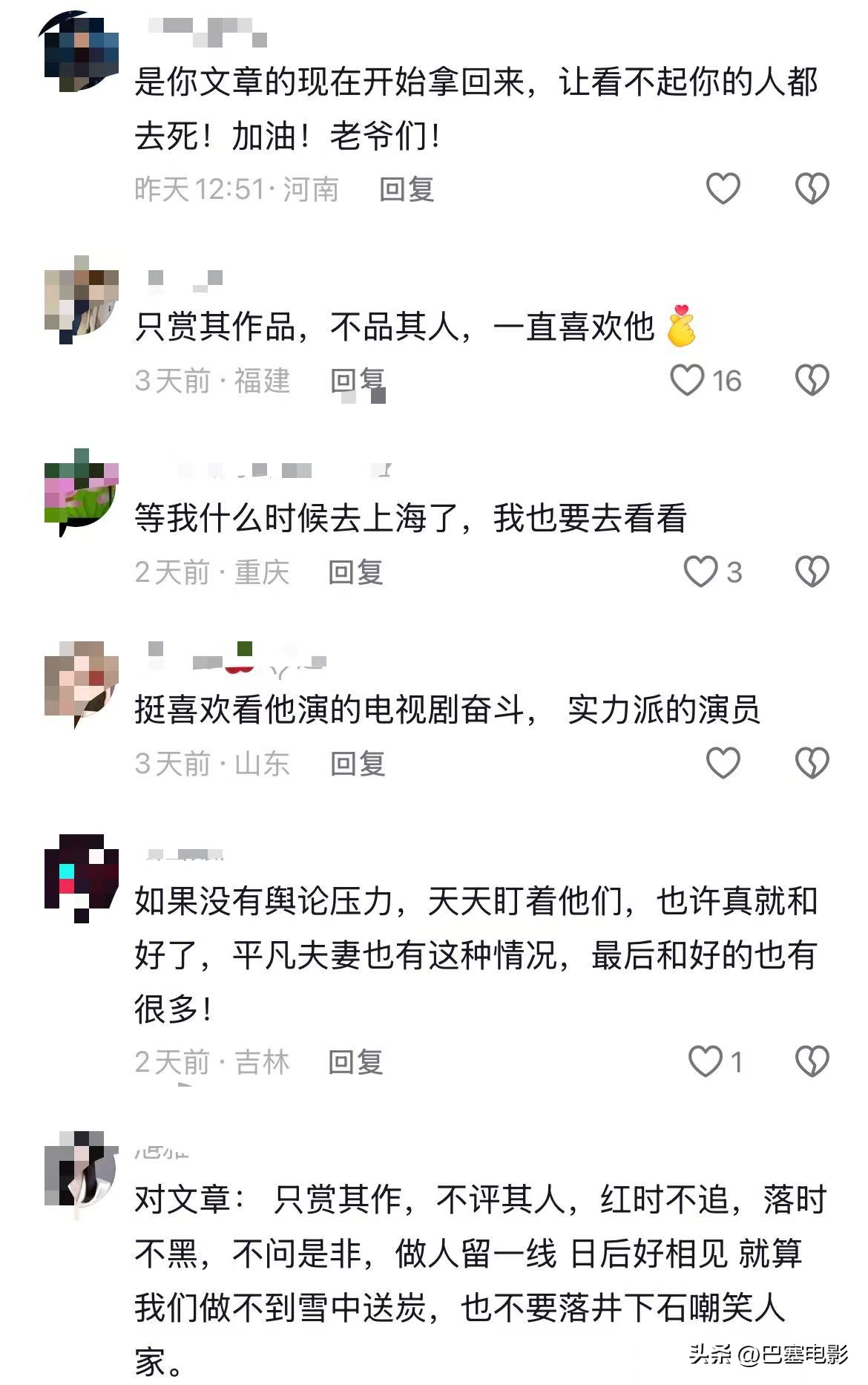Open the avatar of the 山东 commenter
The image size is (868, 1385).
[x=81, y=683]
